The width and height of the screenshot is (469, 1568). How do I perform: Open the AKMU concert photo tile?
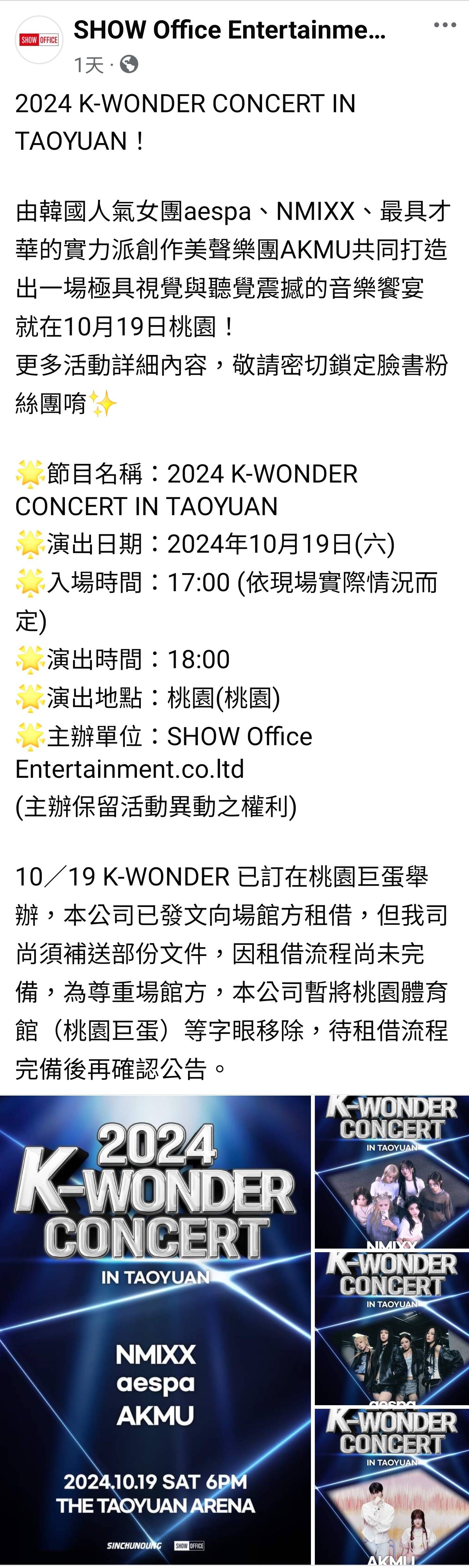click(391, 1486)
